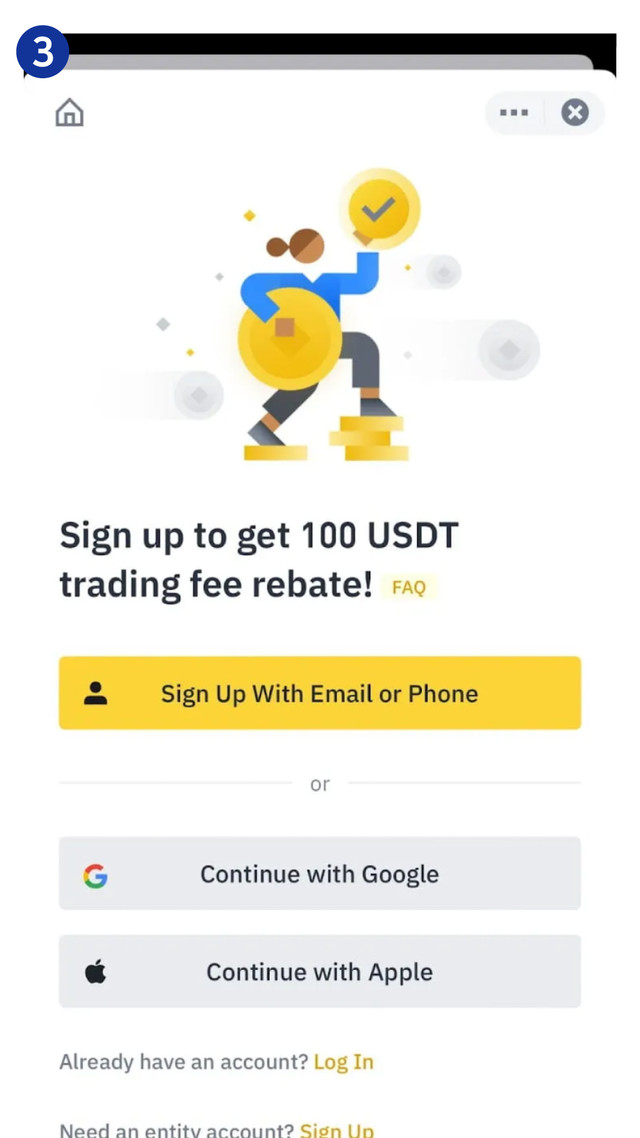
Task: Open entity account Sign Up link
Action: pos(337,1130)
